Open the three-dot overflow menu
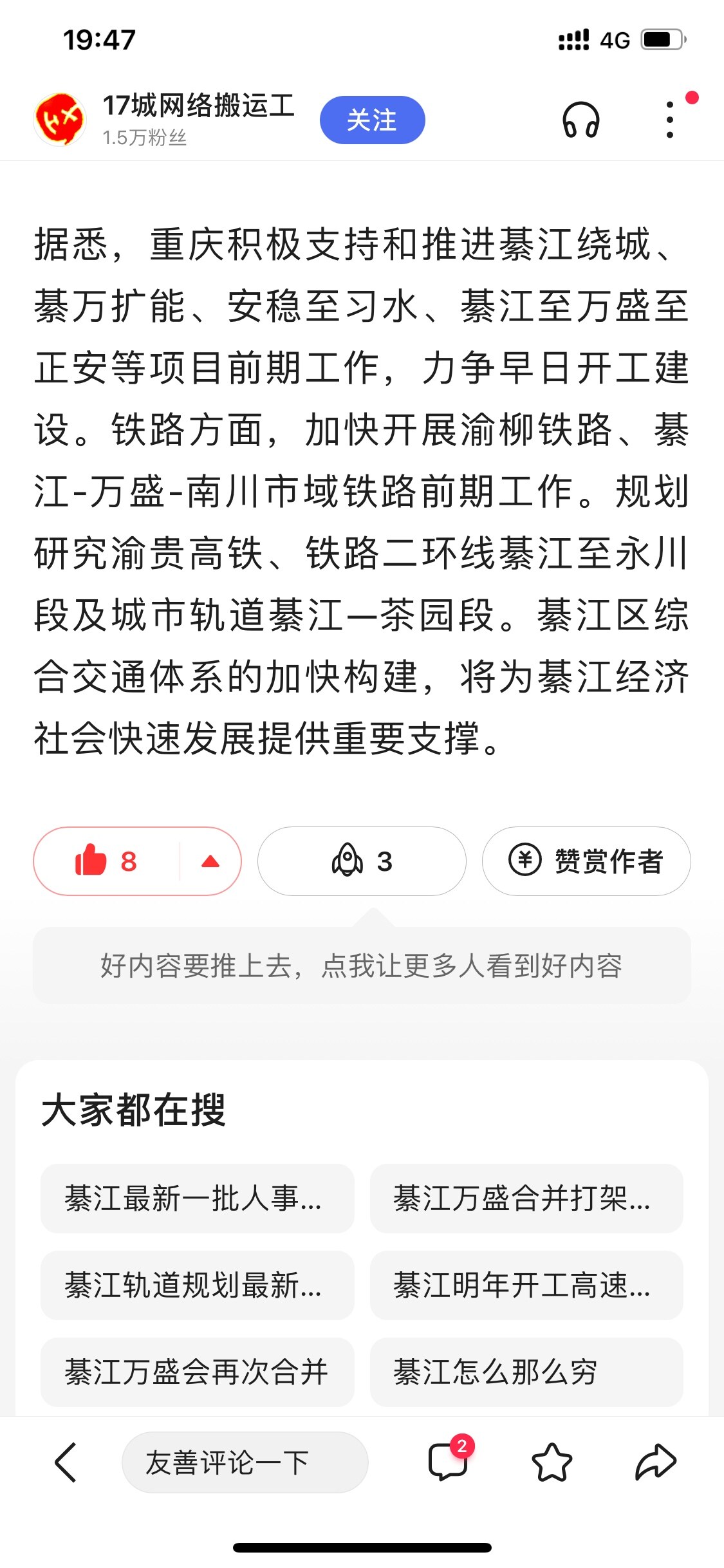Viewport: 724px width, 1568px height. [x=670, y=120]
